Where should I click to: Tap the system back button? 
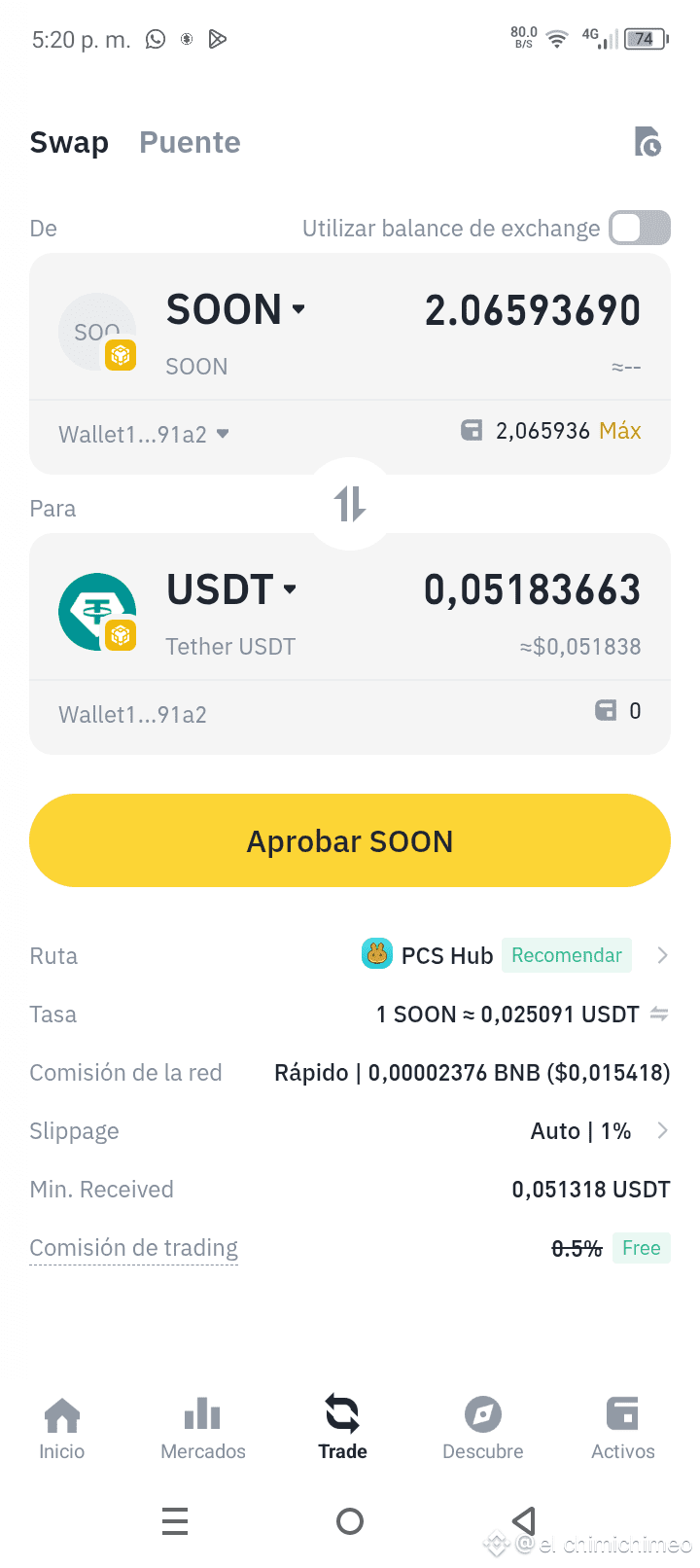pyautogui.click(x=524, y=1521)
